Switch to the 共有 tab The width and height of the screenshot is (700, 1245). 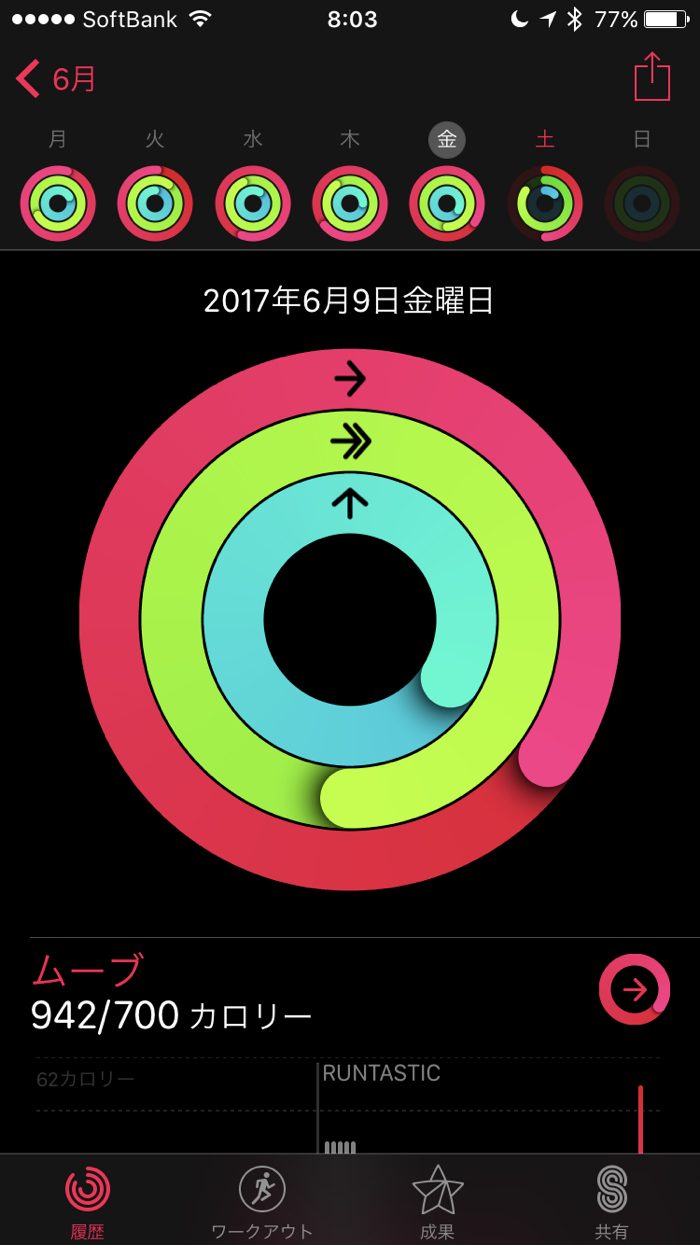(611, 1198)
